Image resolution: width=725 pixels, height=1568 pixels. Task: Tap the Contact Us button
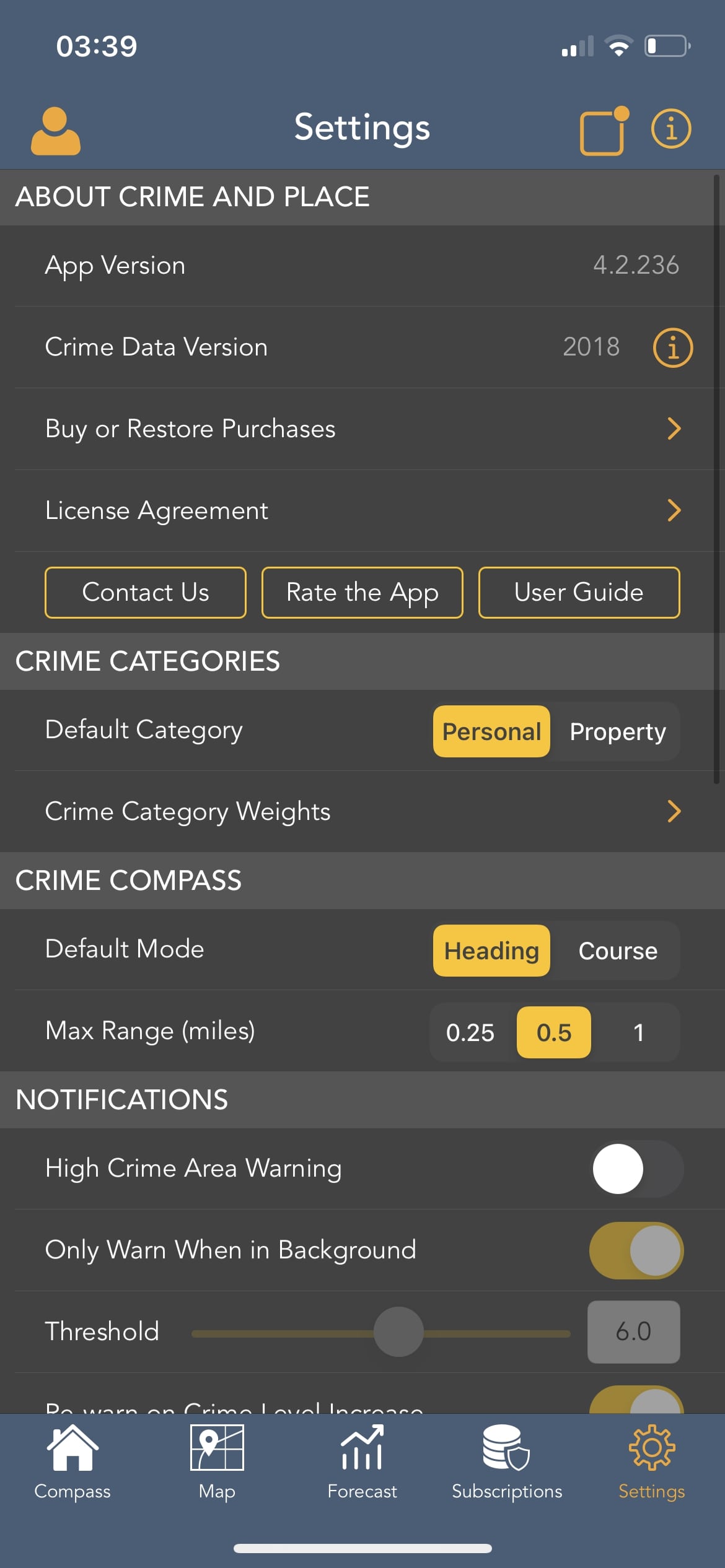[146, 593]
